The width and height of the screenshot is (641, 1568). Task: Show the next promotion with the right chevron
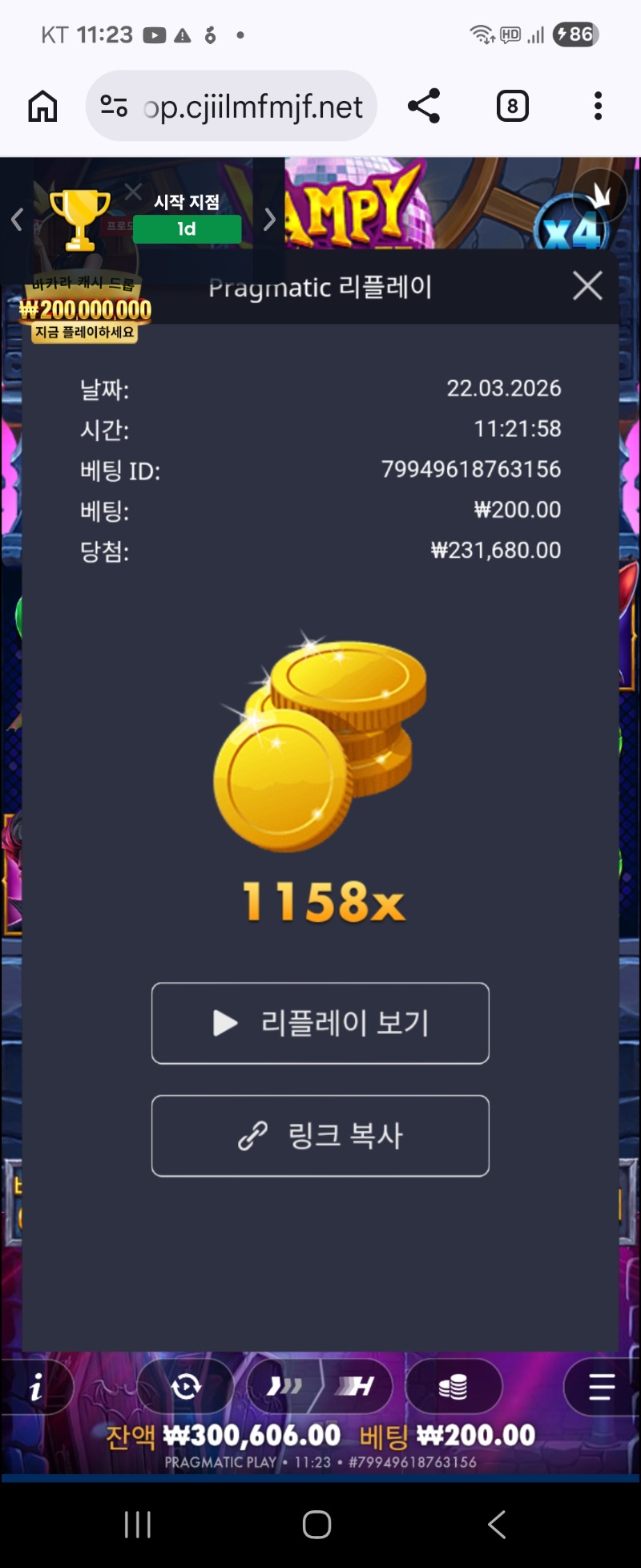coord(270,219)
